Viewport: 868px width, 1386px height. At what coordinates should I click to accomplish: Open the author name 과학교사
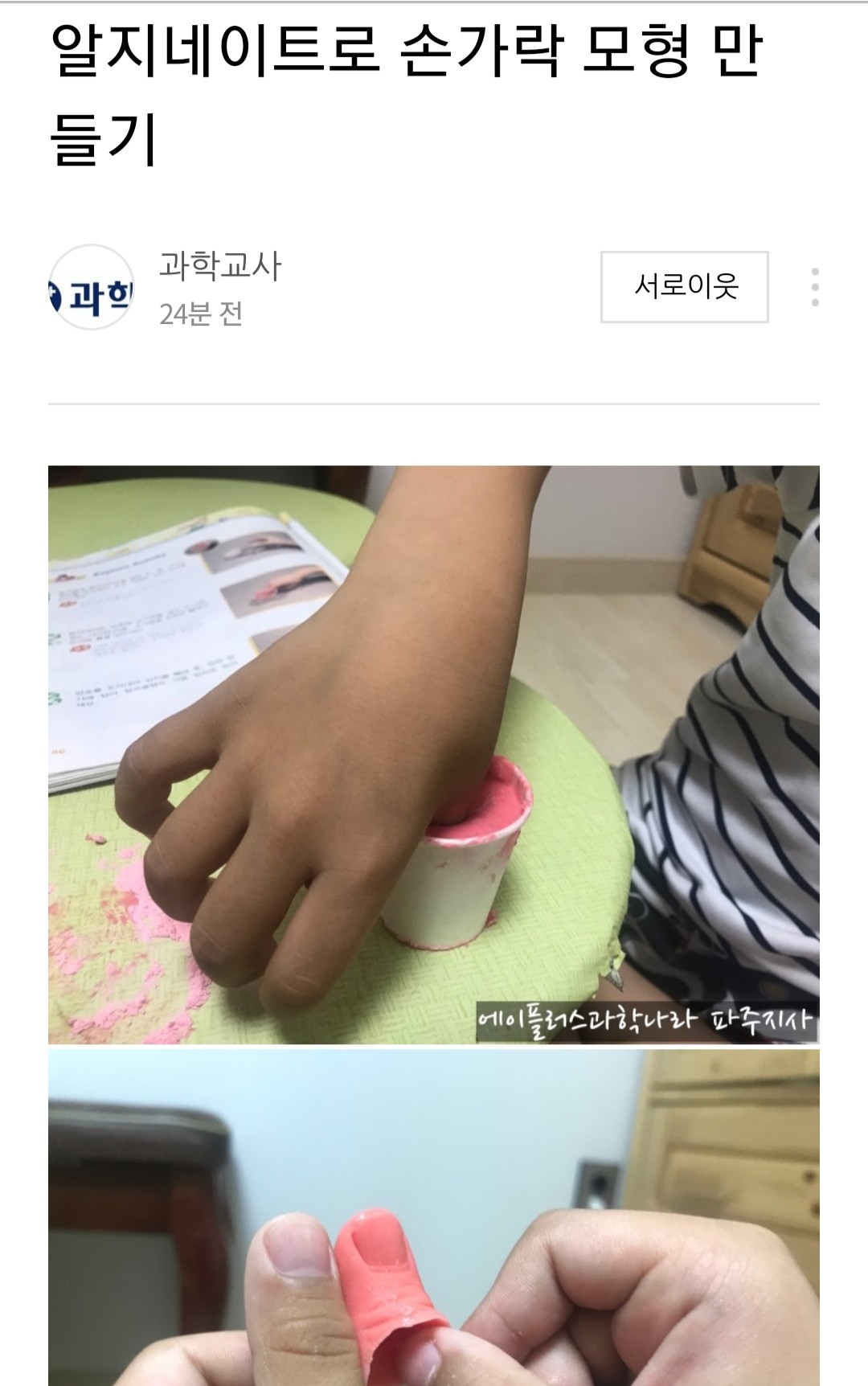click(x=220, y=266)
